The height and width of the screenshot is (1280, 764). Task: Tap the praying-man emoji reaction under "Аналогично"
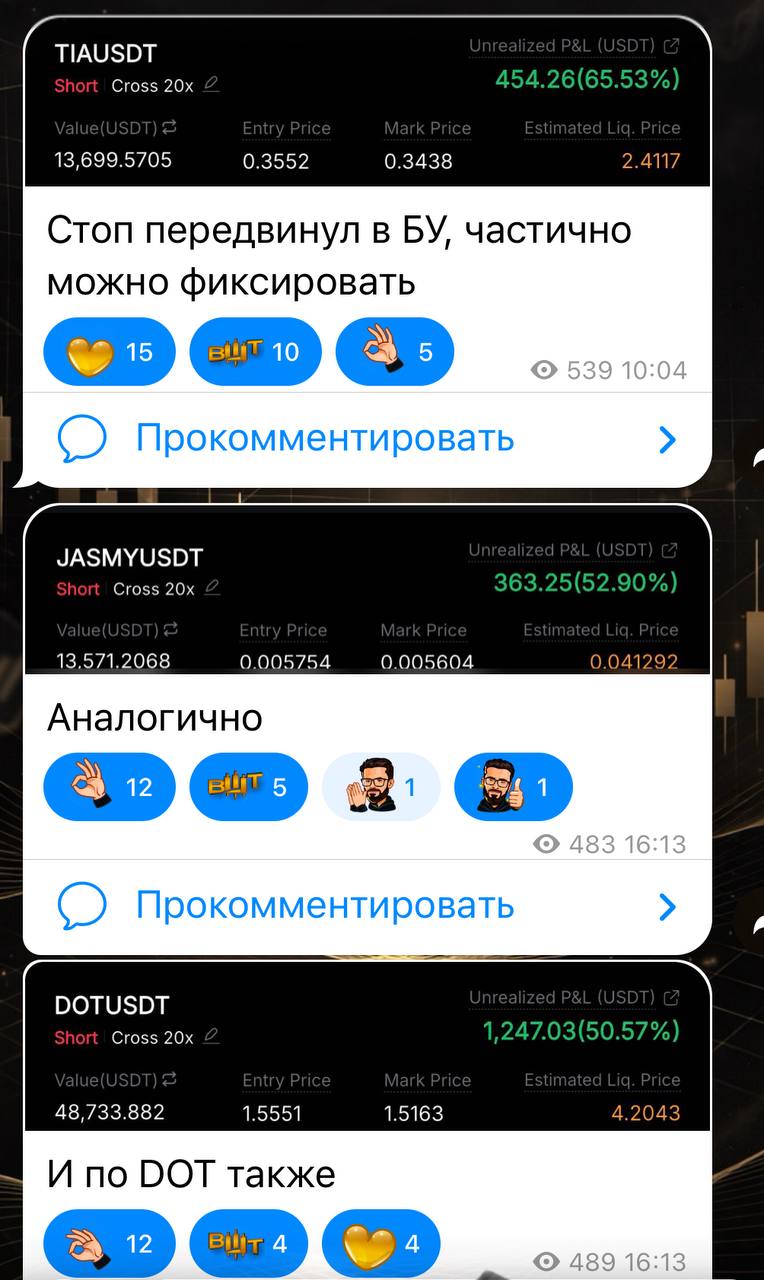pyautogui.click(x=381, y=787)
